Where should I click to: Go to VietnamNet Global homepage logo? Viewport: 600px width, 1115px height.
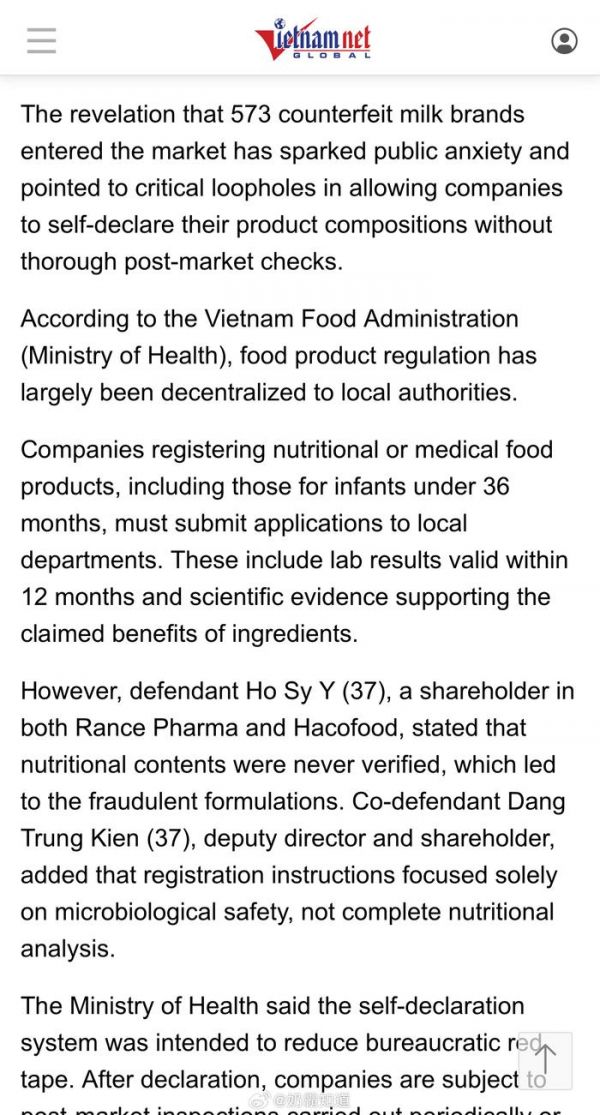pos(313,39)
